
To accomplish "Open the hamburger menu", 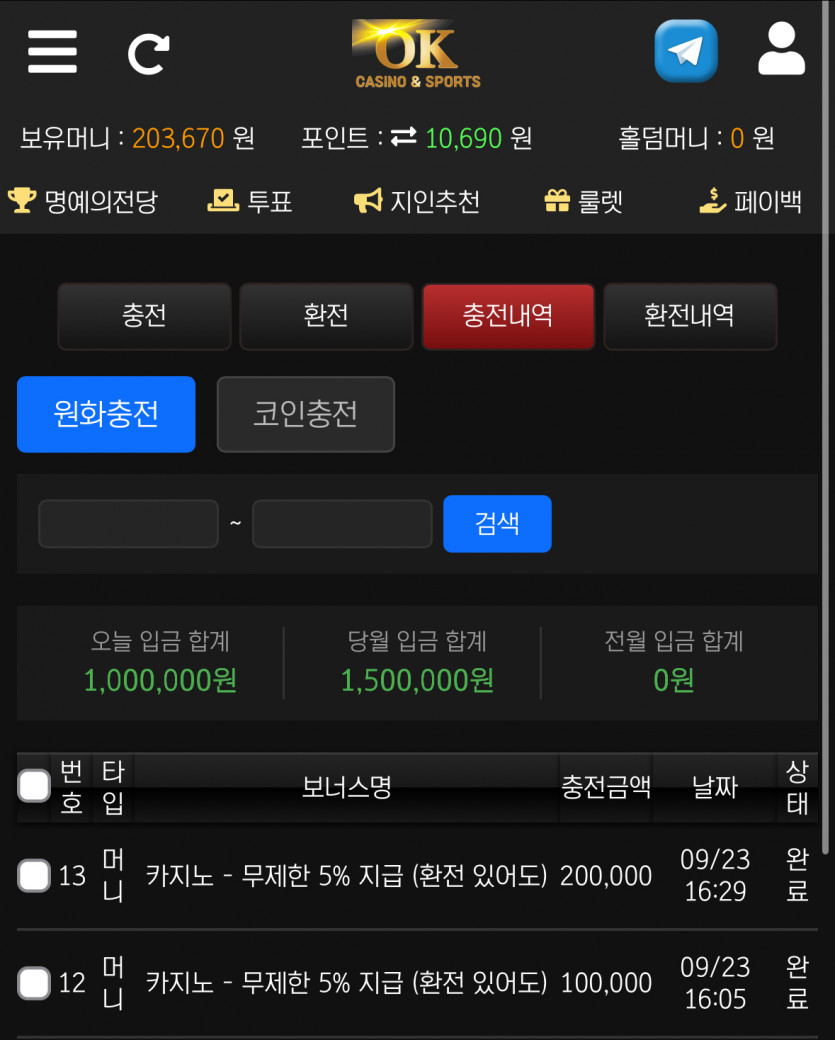I will point(52,52).
